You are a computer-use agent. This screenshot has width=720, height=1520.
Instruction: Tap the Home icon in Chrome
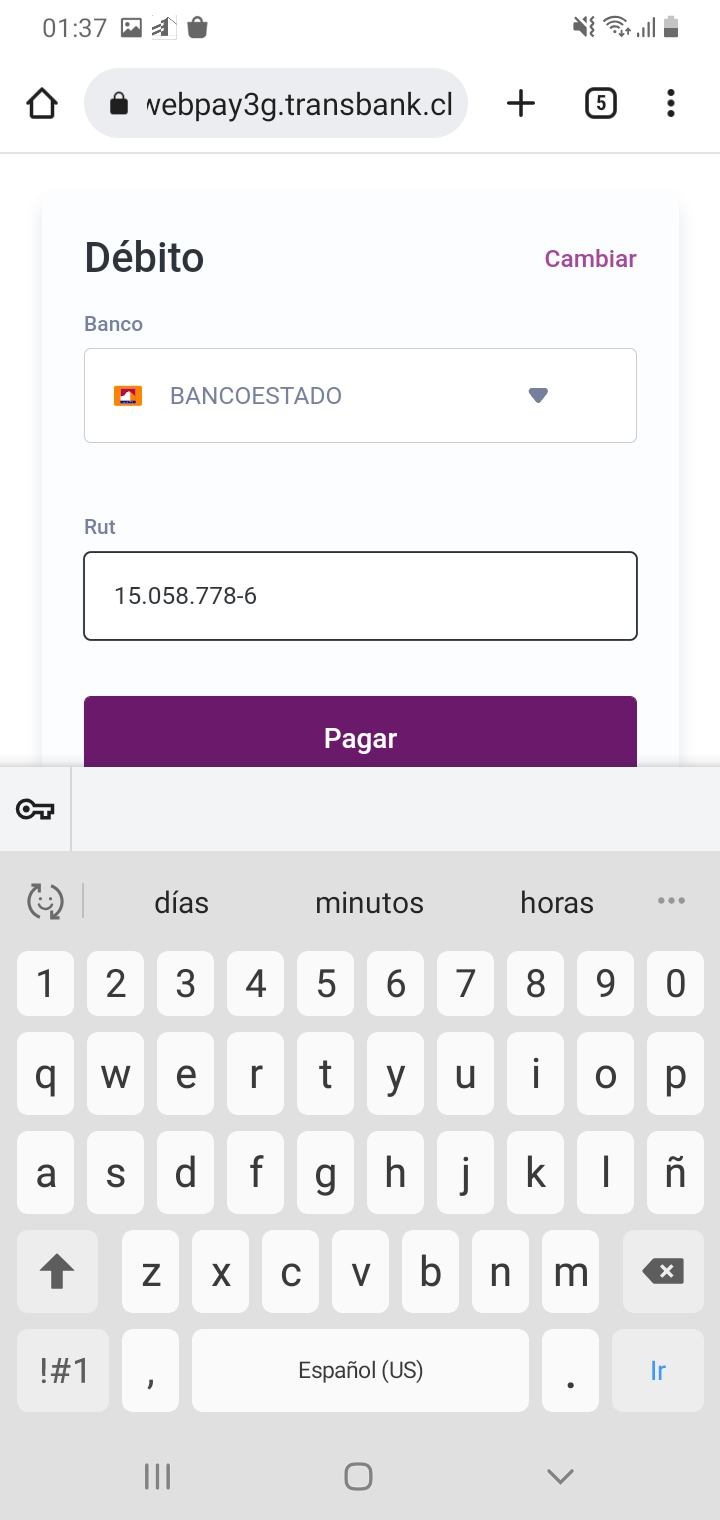click(x=41, y=102)
